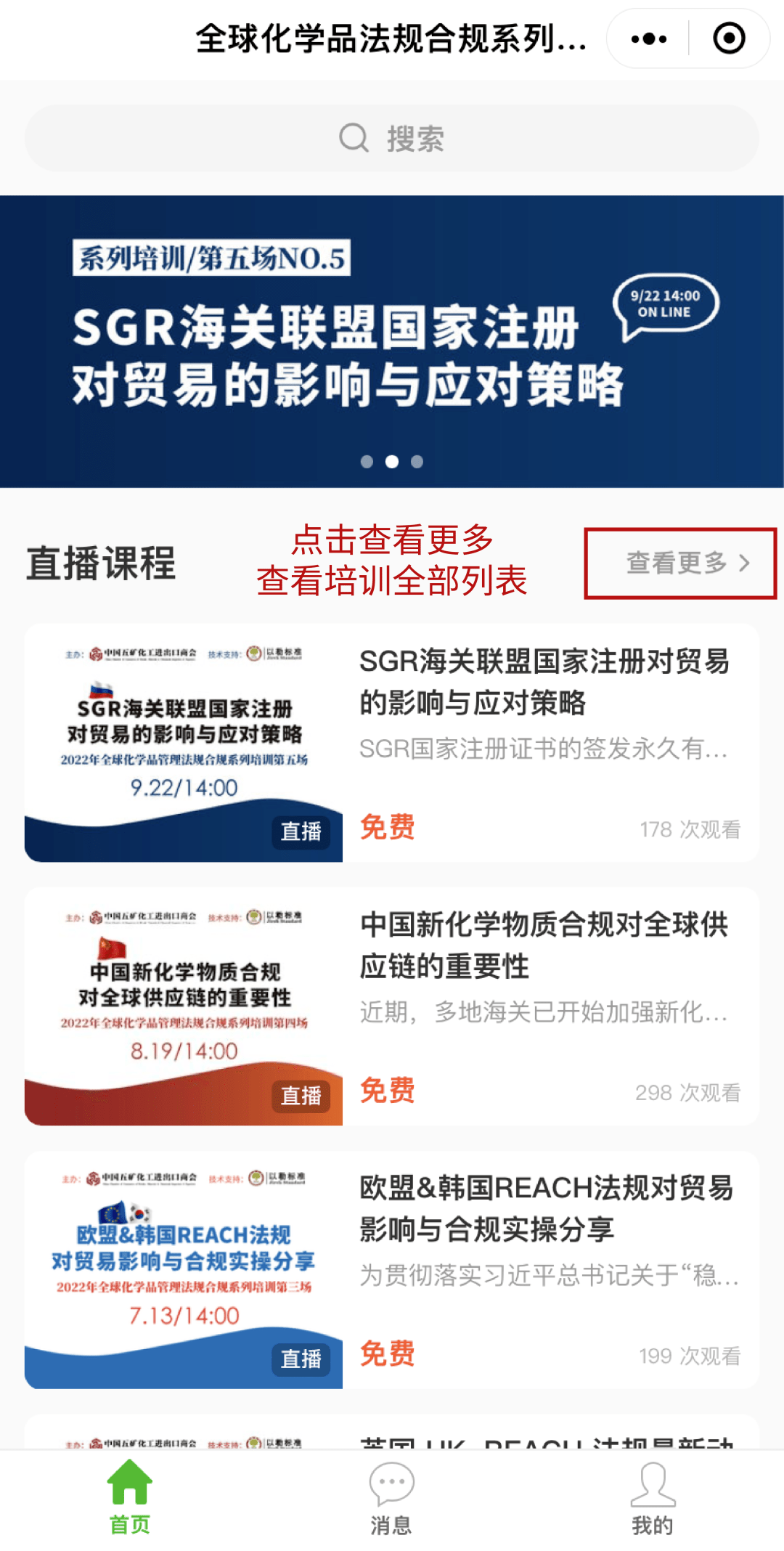Switch to the 消息 tab
784x1551 pixels.
pyautogui.click(x=391, y=1499)
